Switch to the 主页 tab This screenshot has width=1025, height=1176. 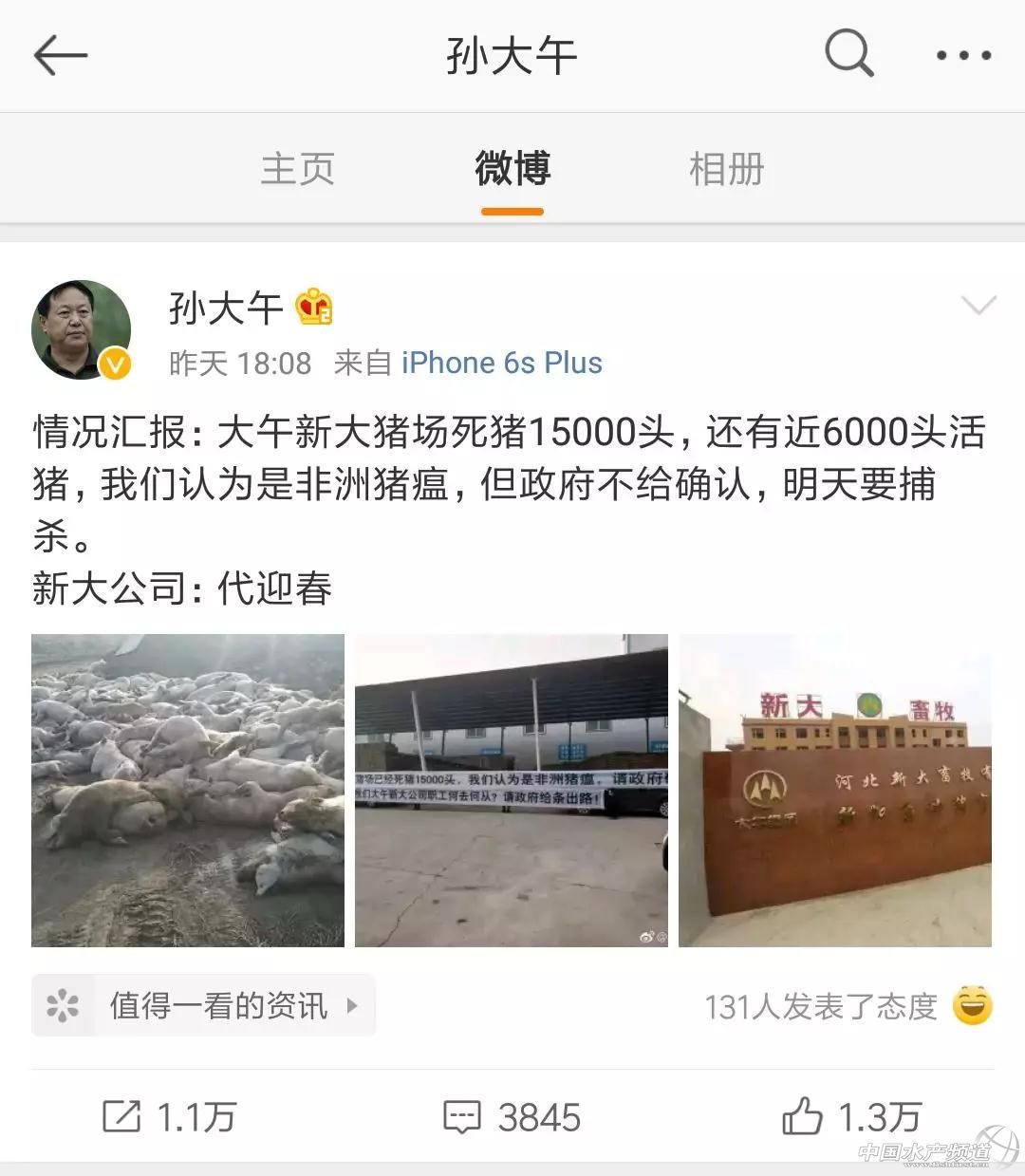pyautogui.click(x=298, y=169)
